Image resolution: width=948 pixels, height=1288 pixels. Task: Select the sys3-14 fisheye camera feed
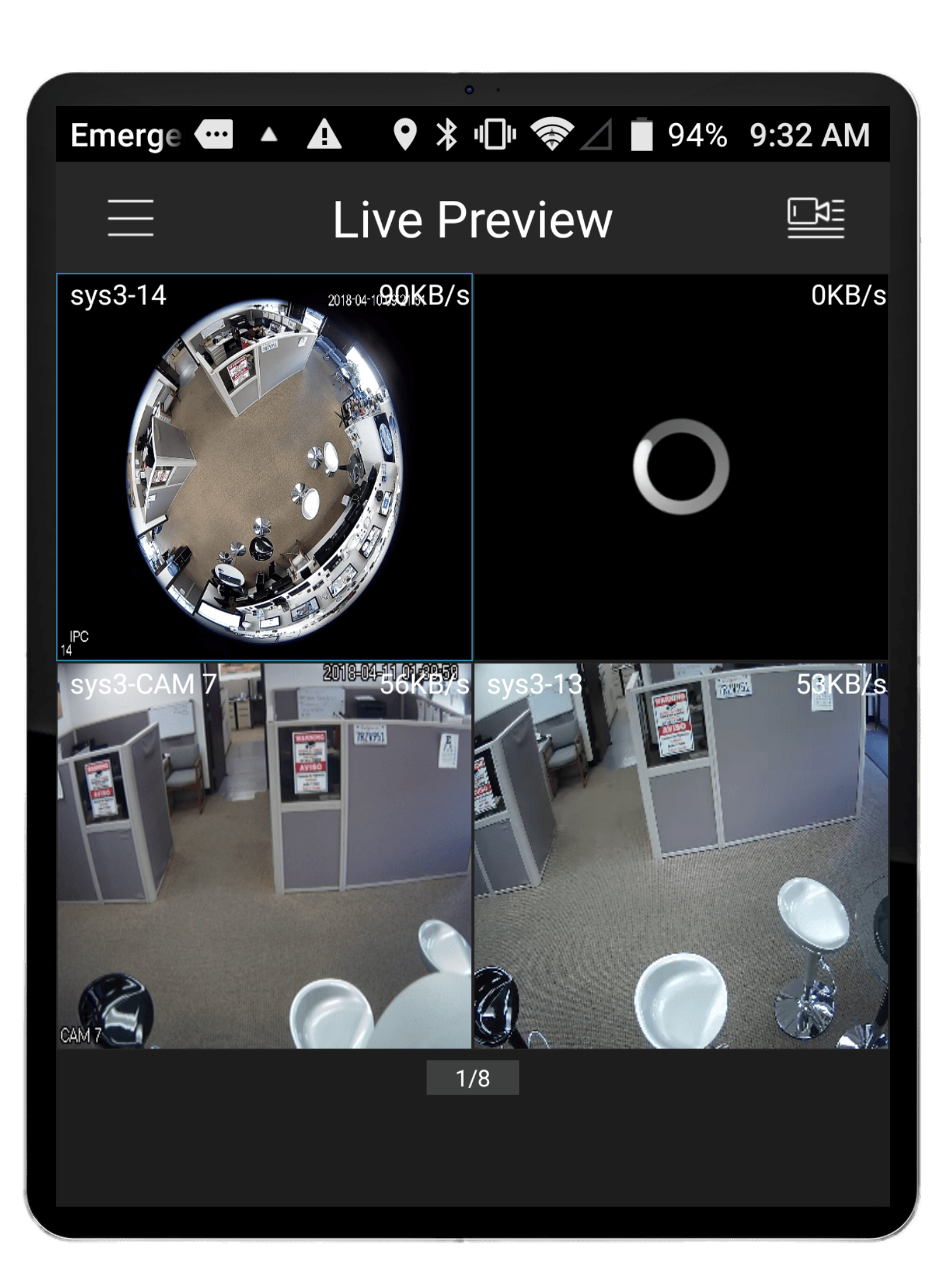[264, 468]
